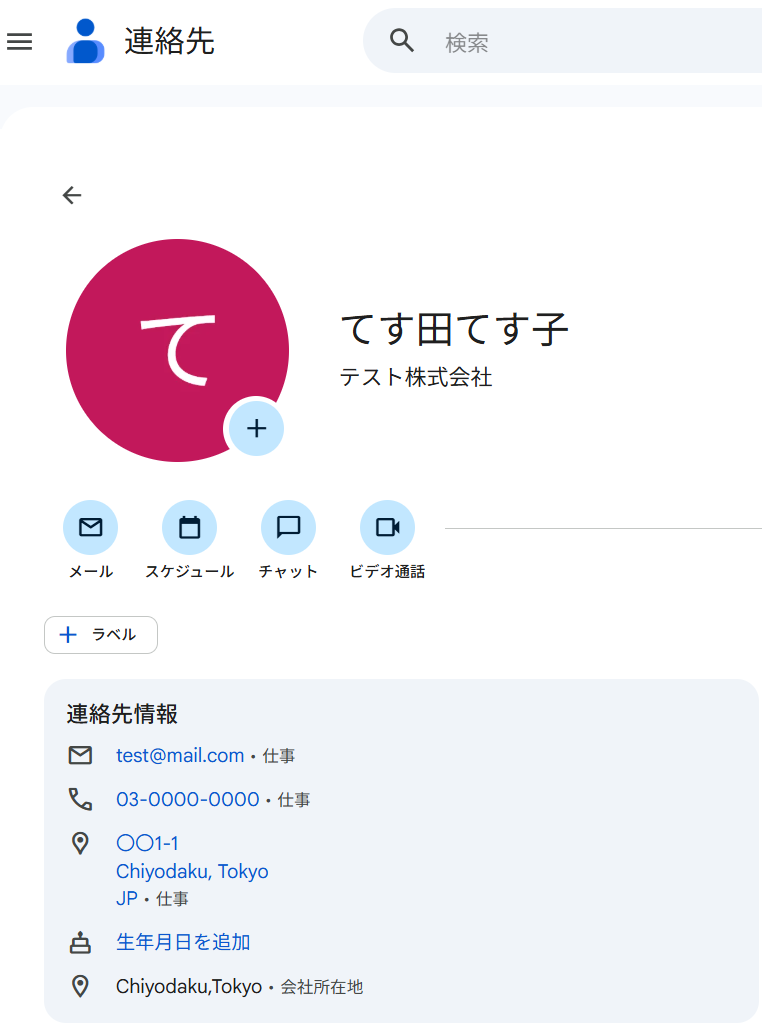The height and width of the screenshot is (1028, 762).
Task: Open the hamburger navigation menu
Action: click(20, 41)
